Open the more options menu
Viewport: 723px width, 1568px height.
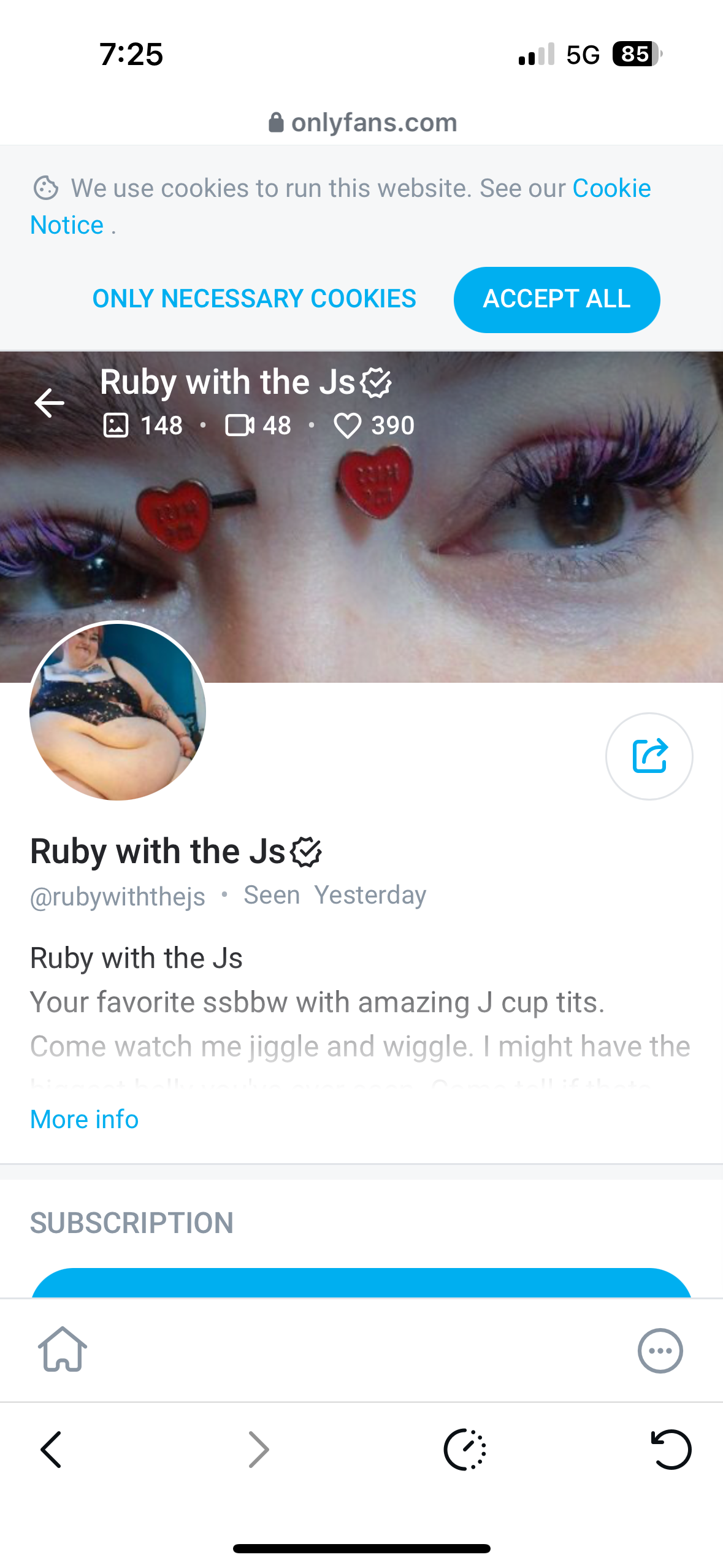pos(660,1350)
